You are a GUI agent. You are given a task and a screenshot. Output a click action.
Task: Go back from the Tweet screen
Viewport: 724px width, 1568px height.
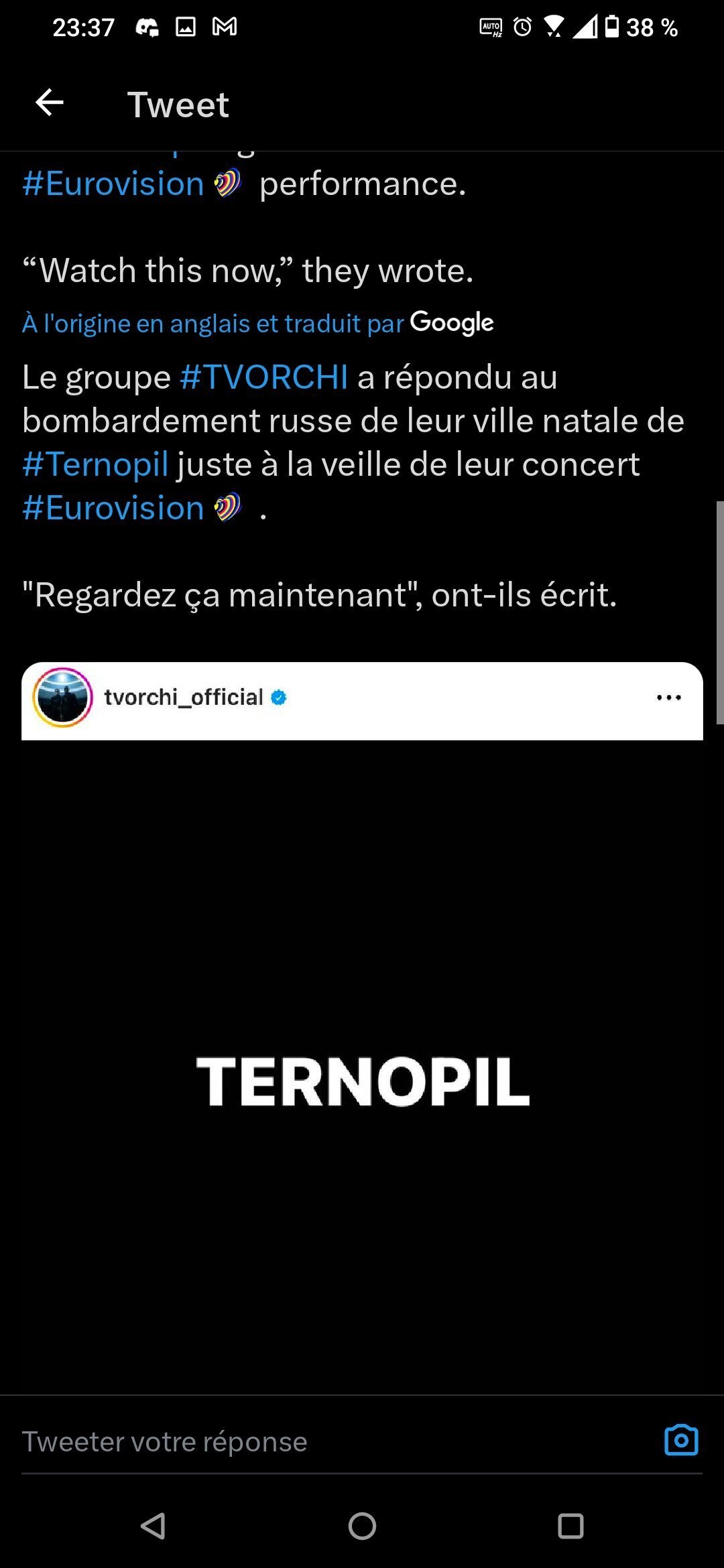click(50, 103)
